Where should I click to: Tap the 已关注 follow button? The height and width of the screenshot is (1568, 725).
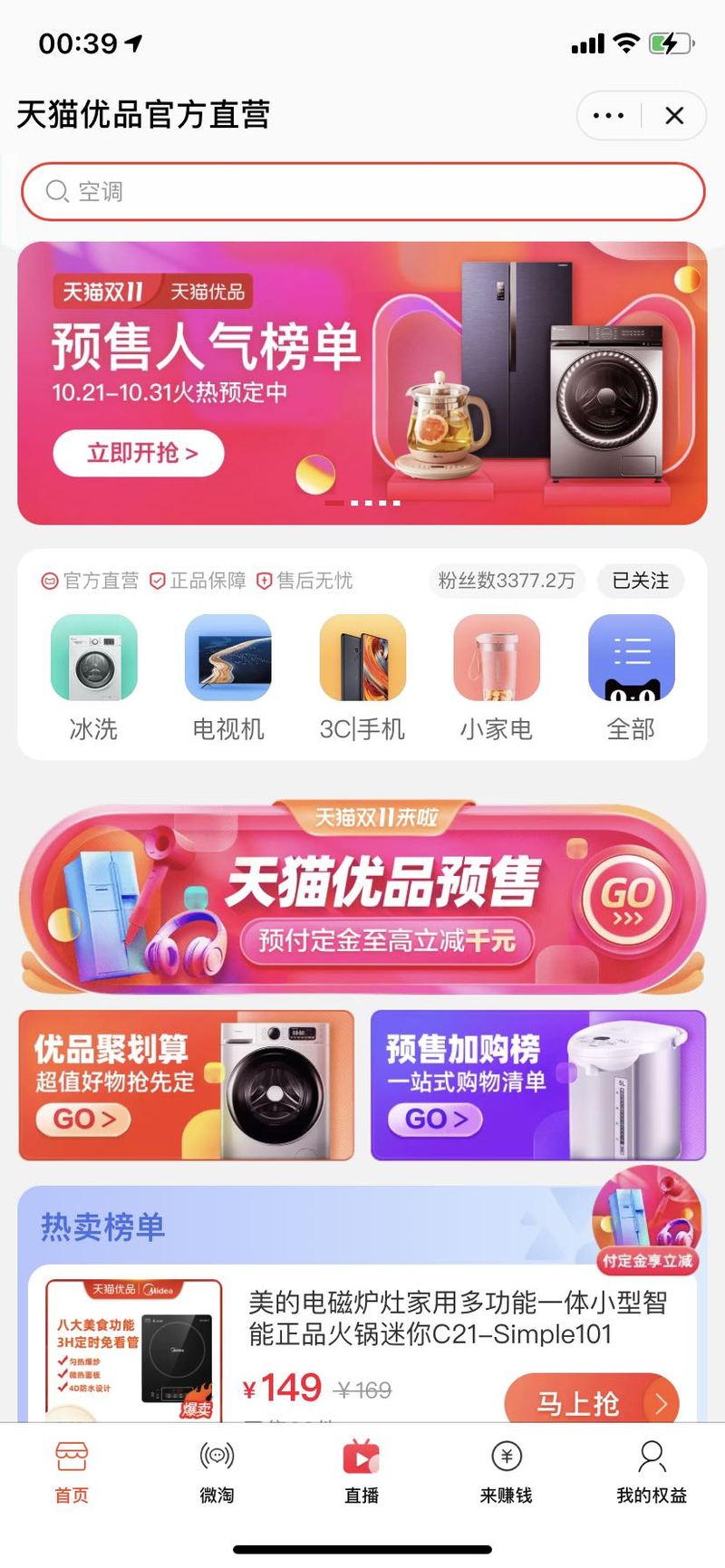click(640, 581)
